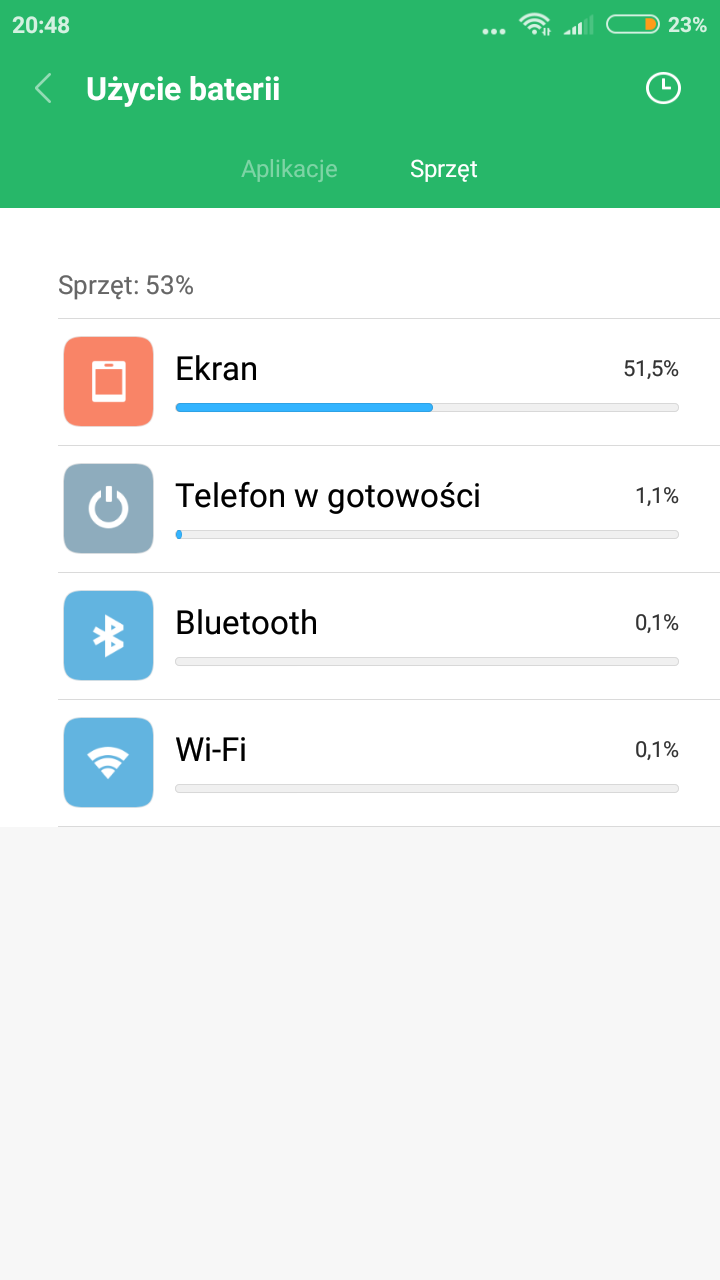
Task: Open Telefon w gotowości details
Action: (x=388, y=510)
